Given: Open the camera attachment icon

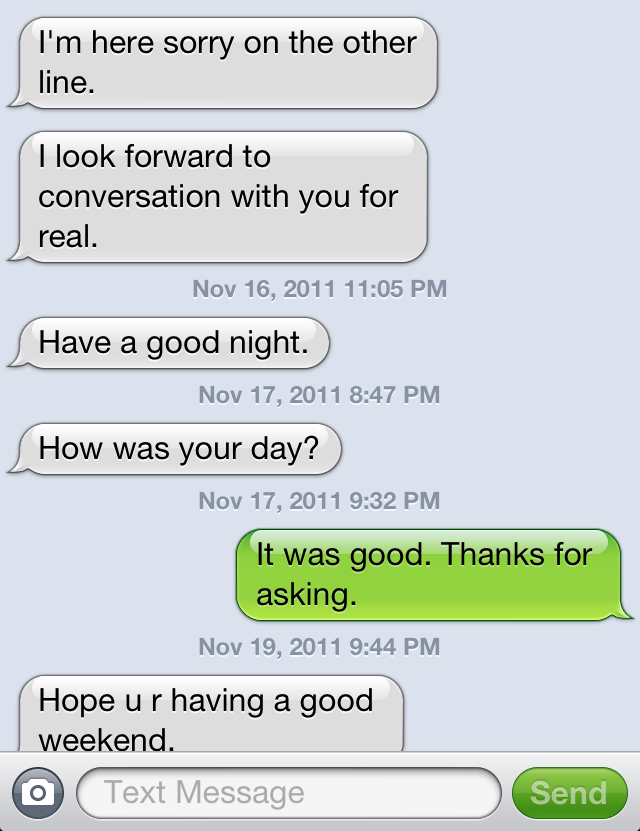Looking at the screenshot, I should (37, 793).
